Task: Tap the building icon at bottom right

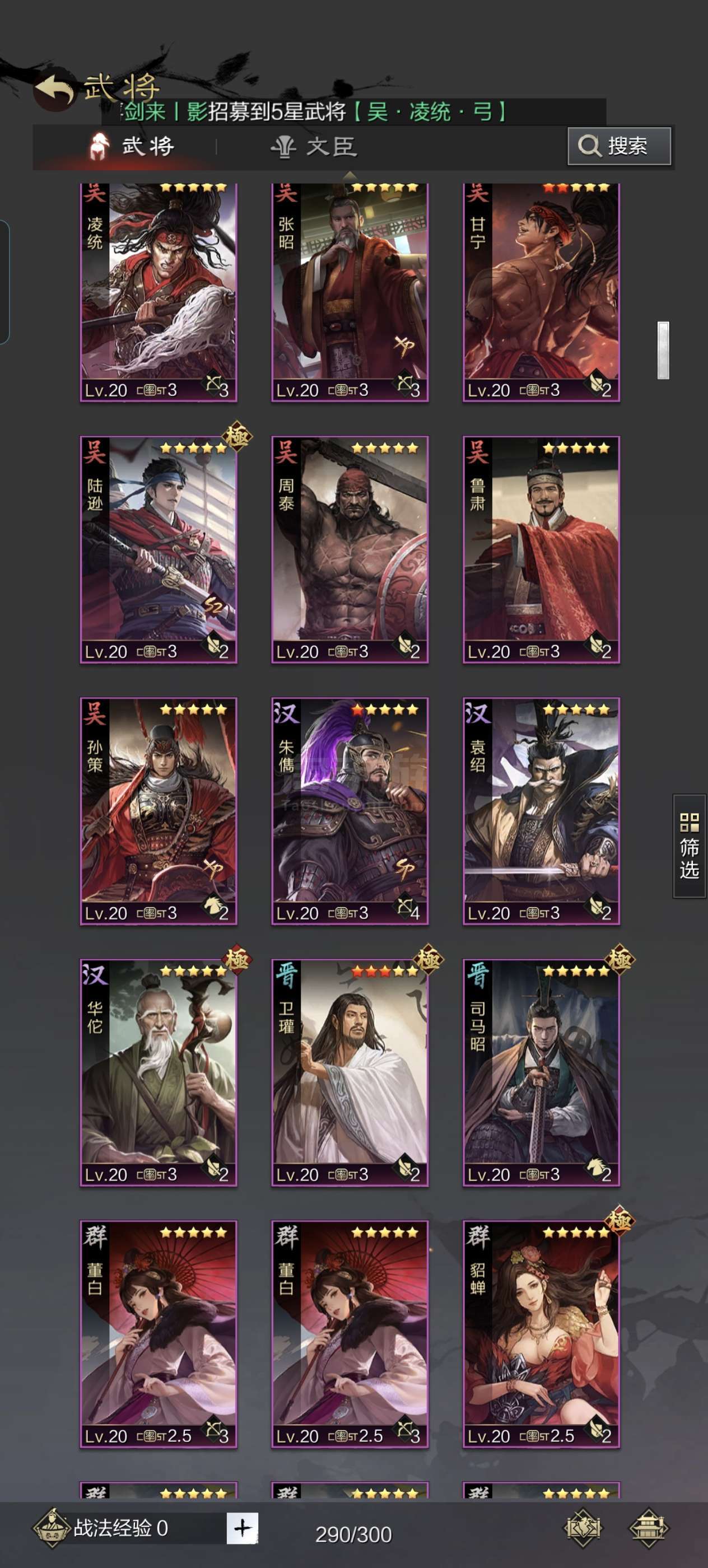Action: tap(649, 1528)
